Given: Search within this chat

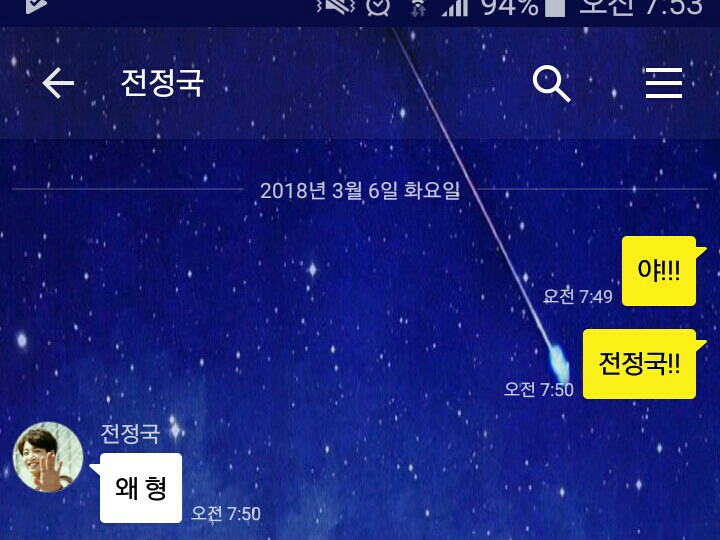Looking at the screenshot, I should pos(551,84).
